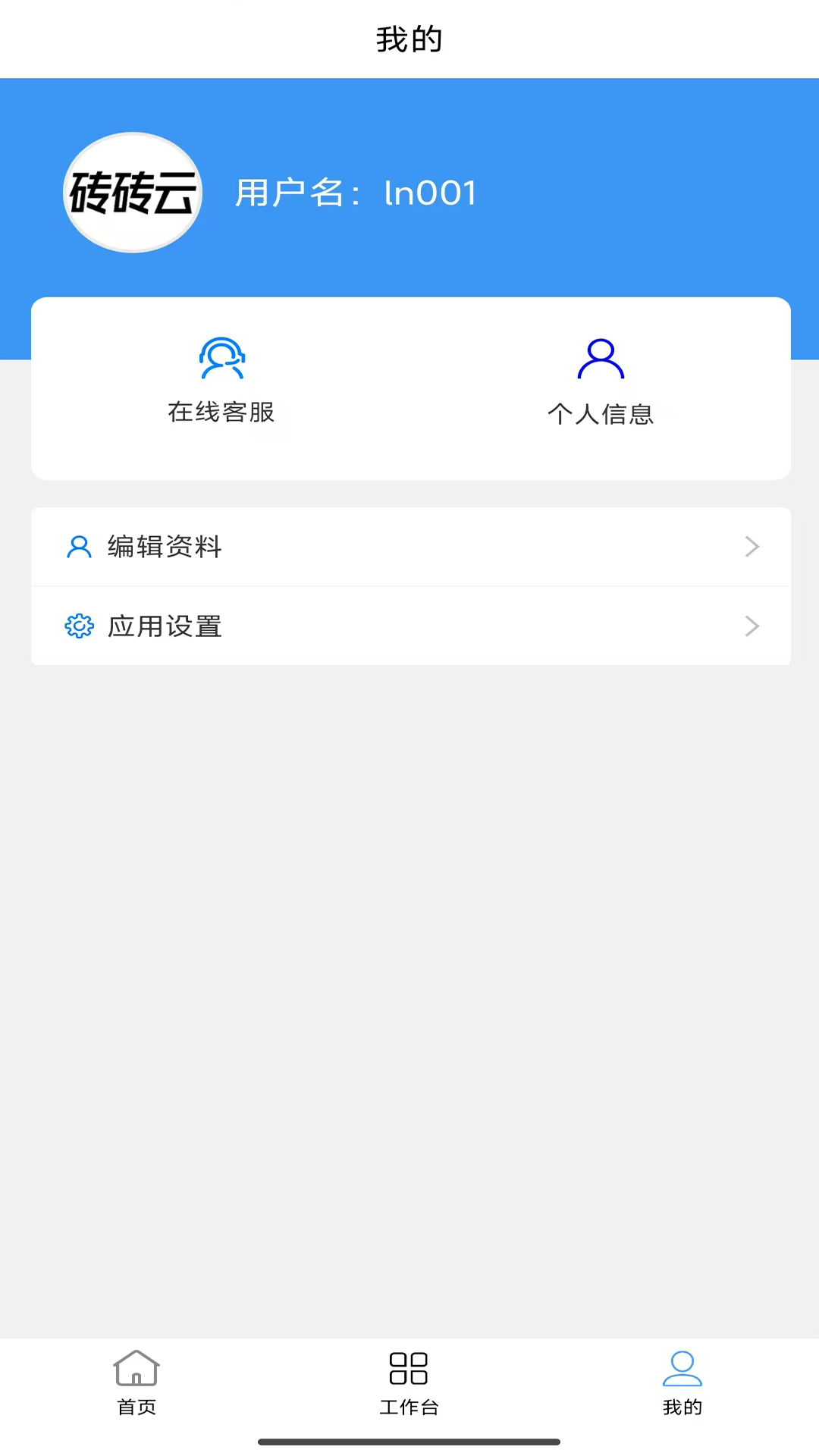Viewport: 819px width, 1456px height.
Task: Click the 砖砖云 avatar image
Action: click(133, 193)
